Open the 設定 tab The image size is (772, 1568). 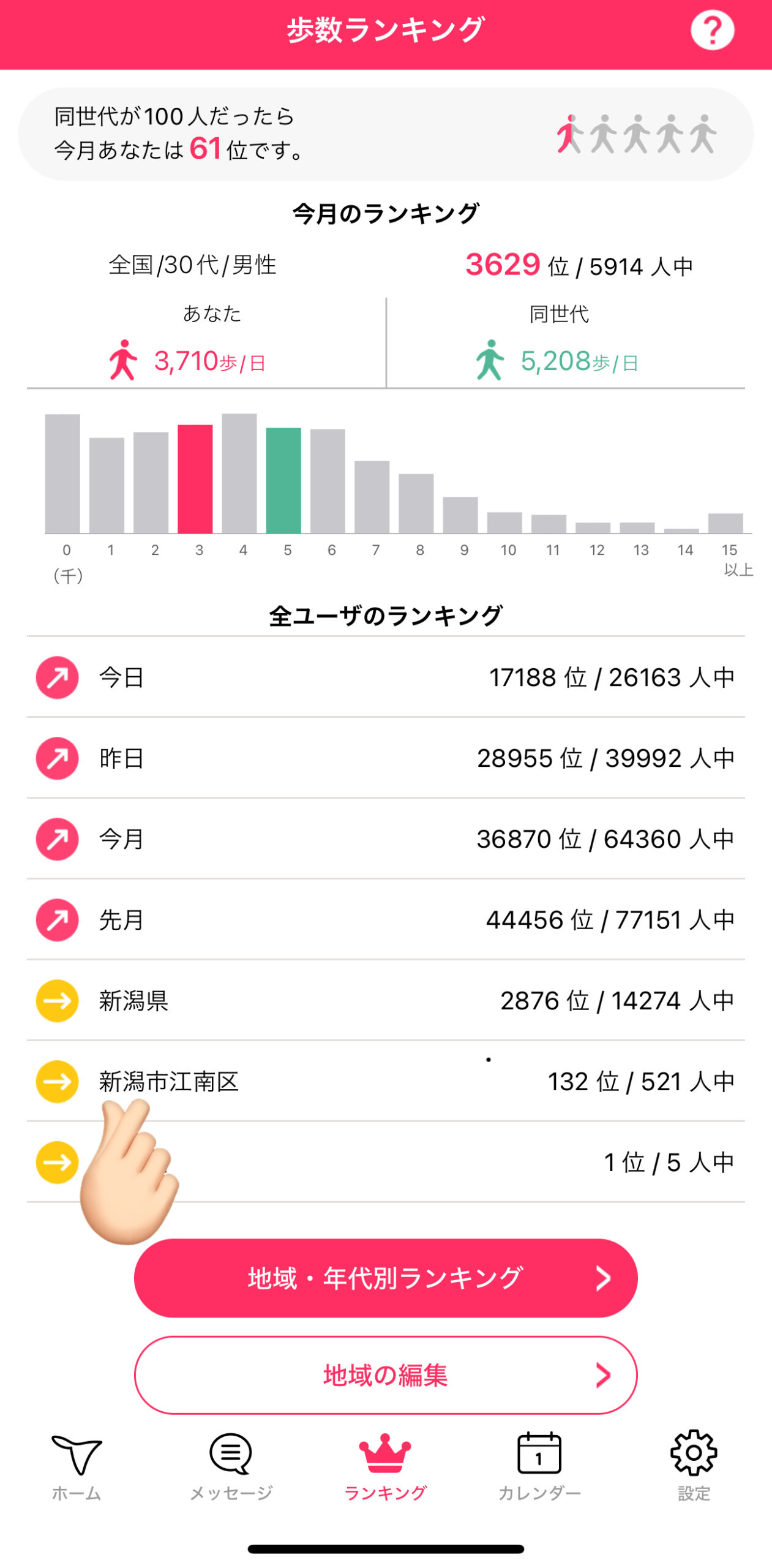694,1467
